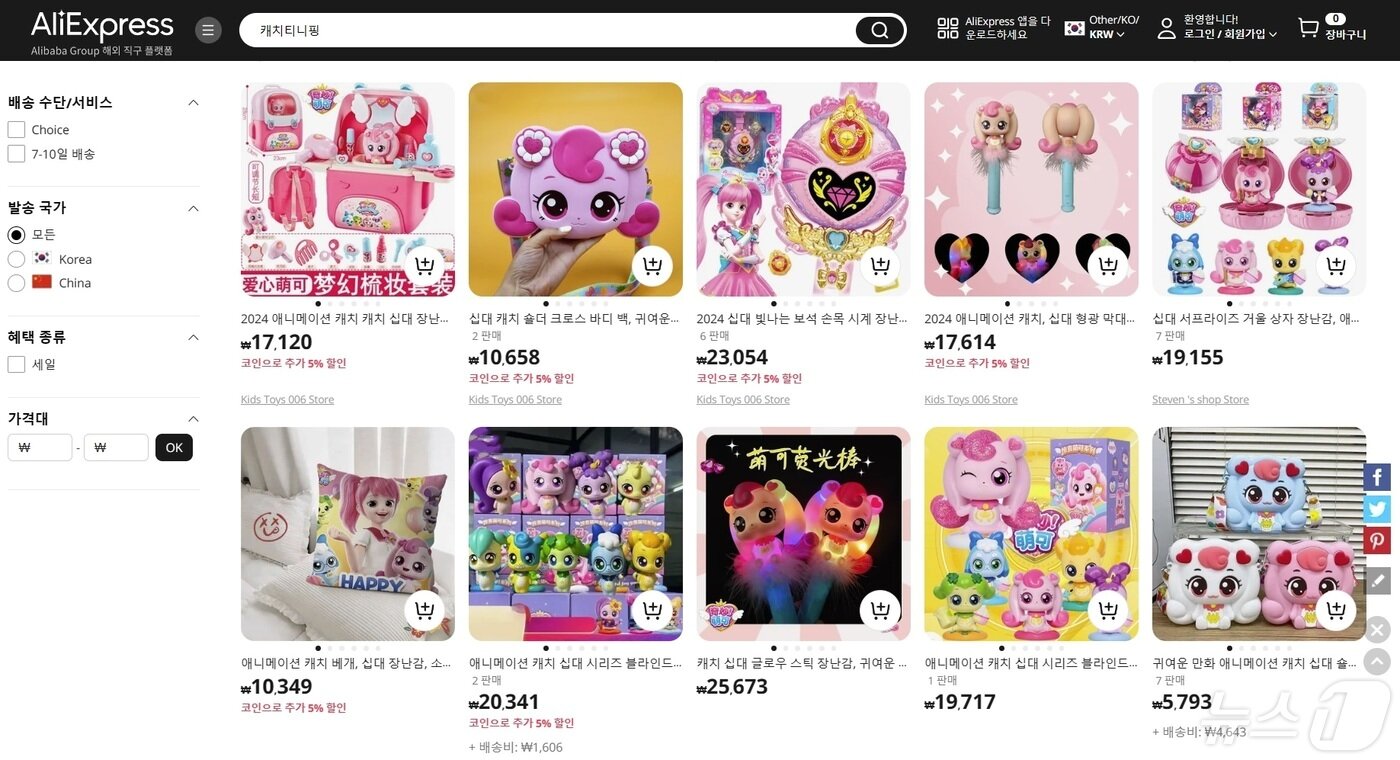1400x760 pixels.
Task: Open the ₩23,054 jewel watch toy product
Action: (803, 189)
